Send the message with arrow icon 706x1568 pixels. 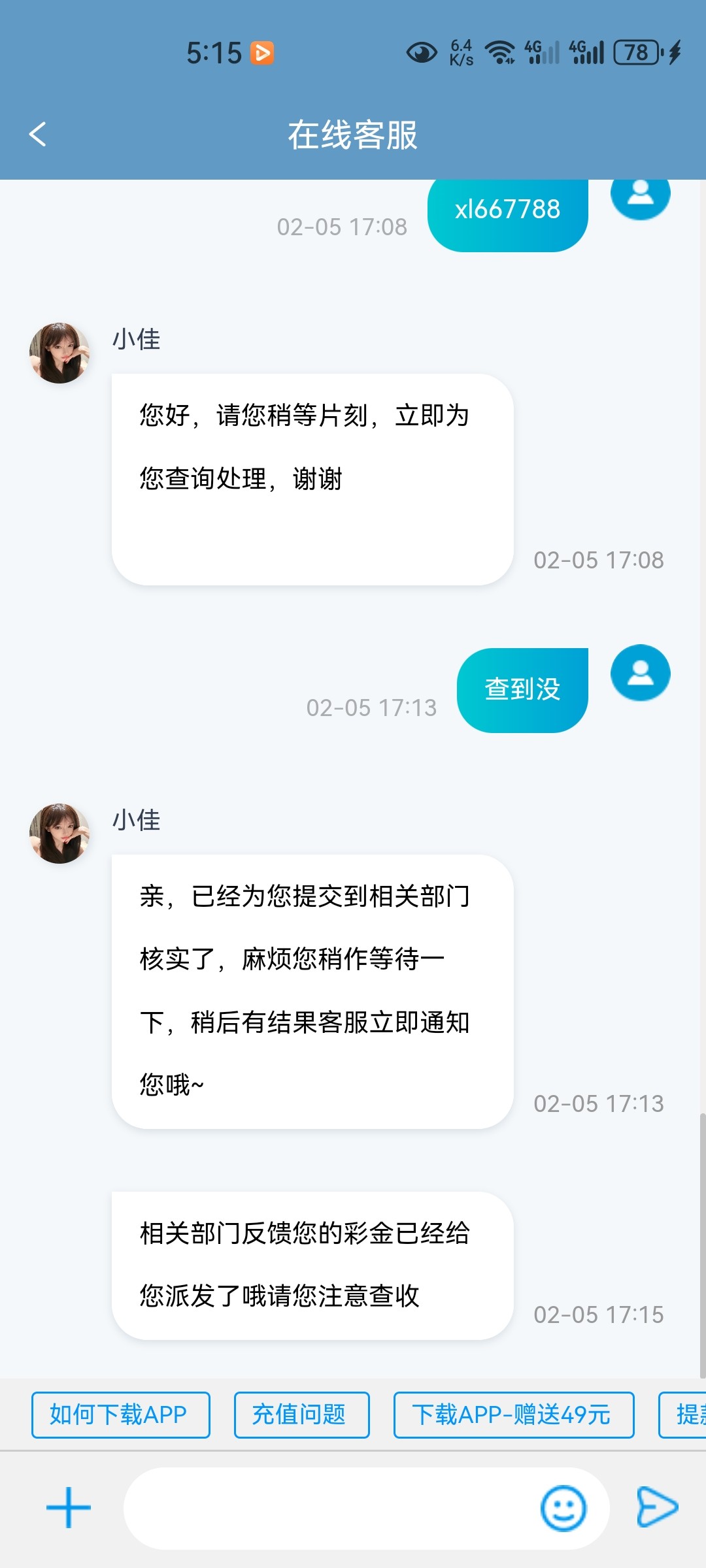657,1507
